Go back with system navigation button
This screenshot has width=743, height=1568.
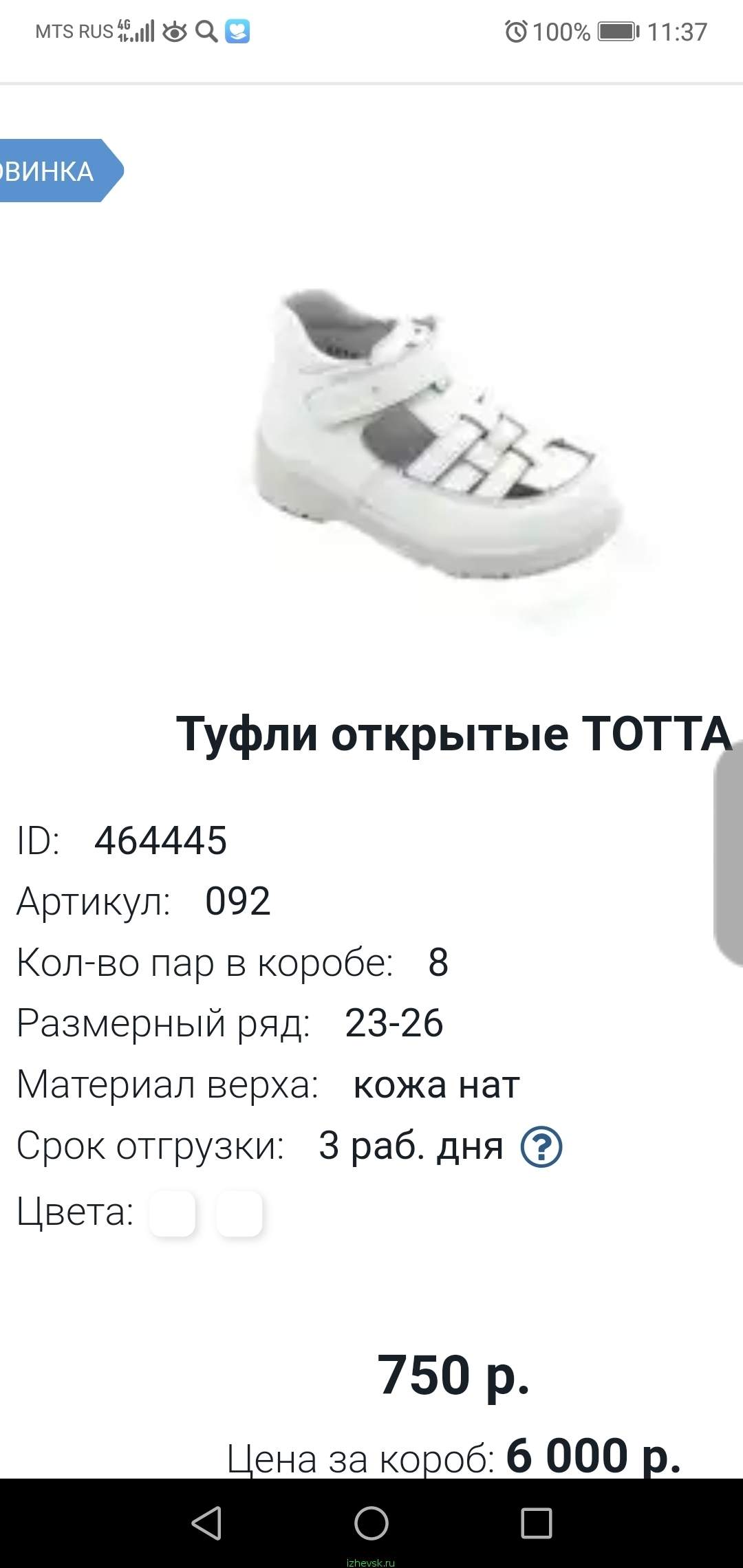coord(206,1523)
